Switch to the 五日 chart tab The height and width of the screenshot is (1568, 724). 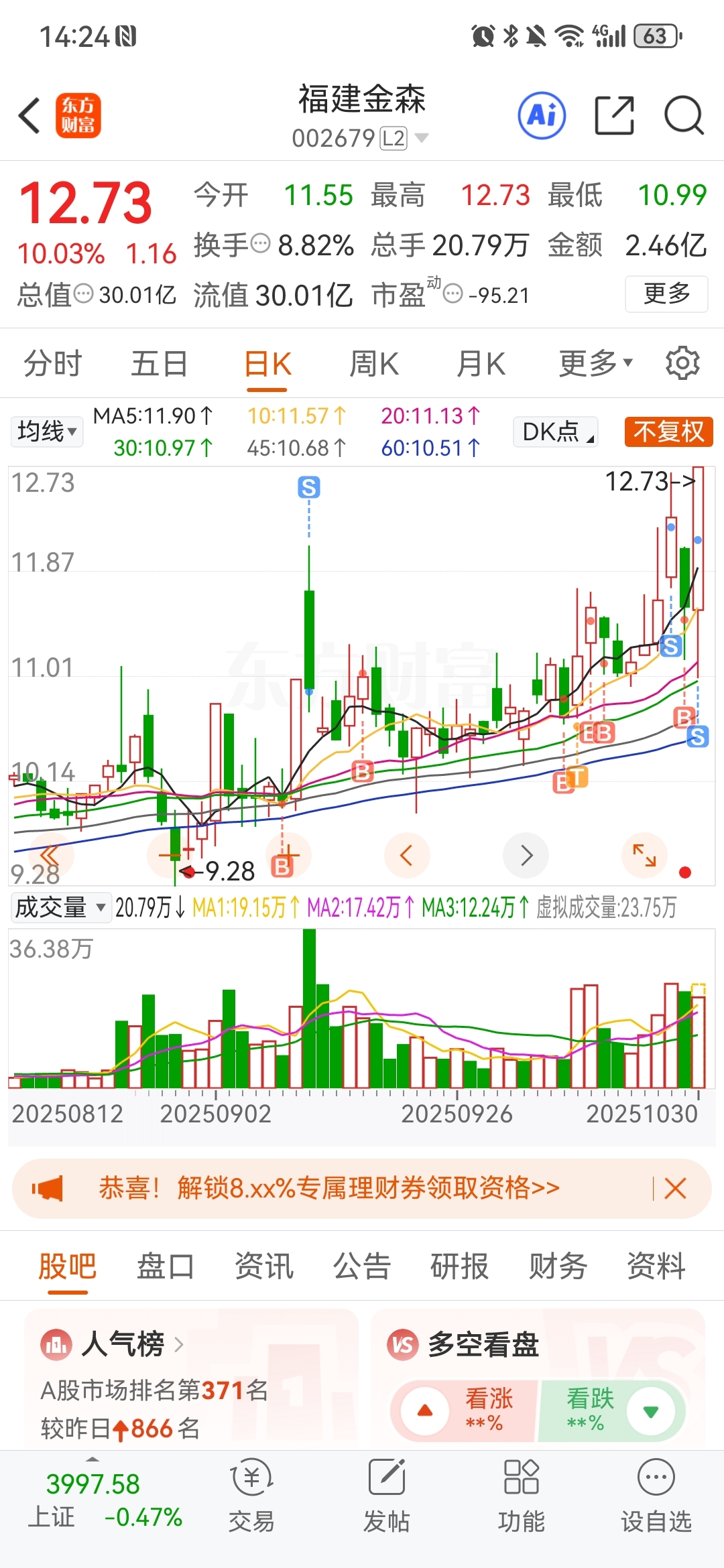tap(159, 365)
